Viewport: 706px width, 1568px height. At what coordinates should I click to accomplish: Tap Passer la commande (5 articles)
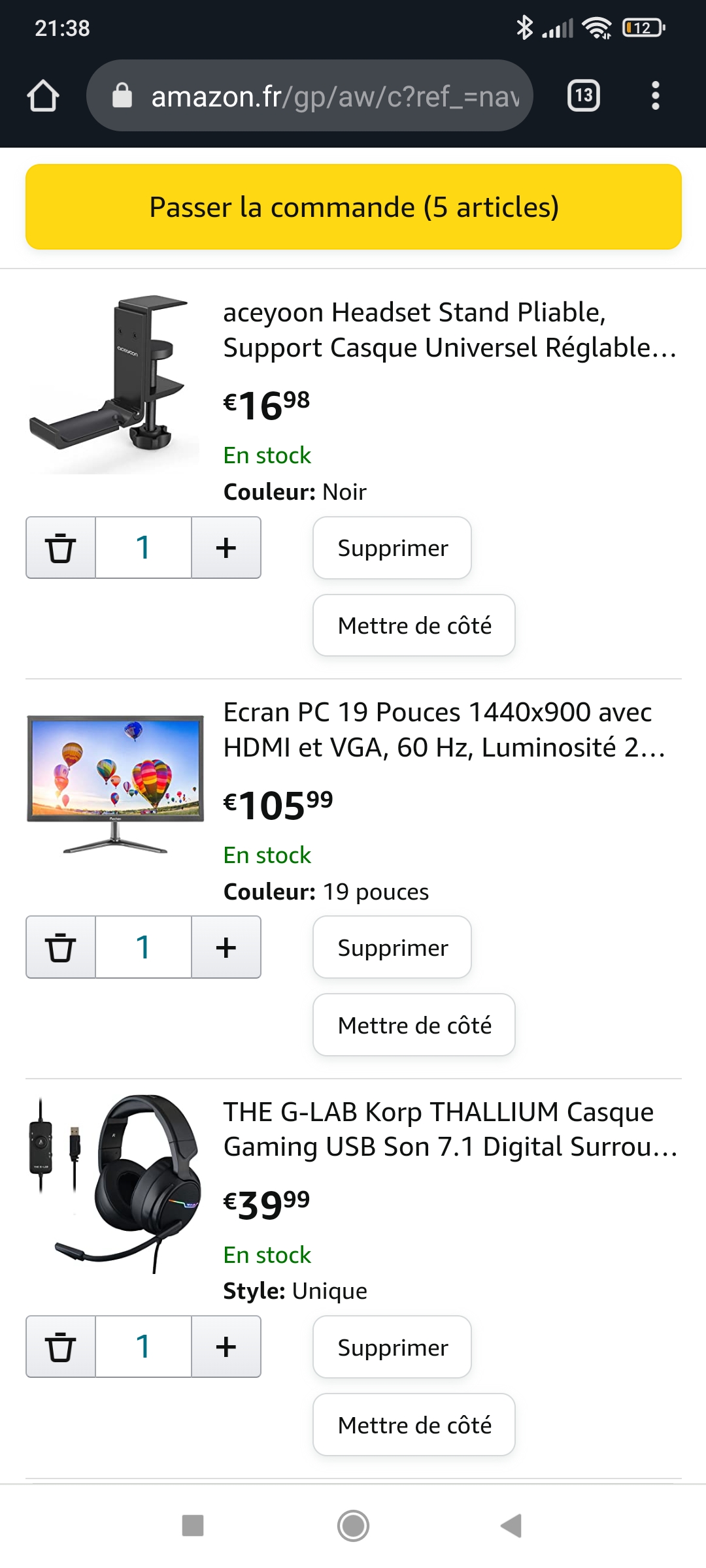pos(353,206)
